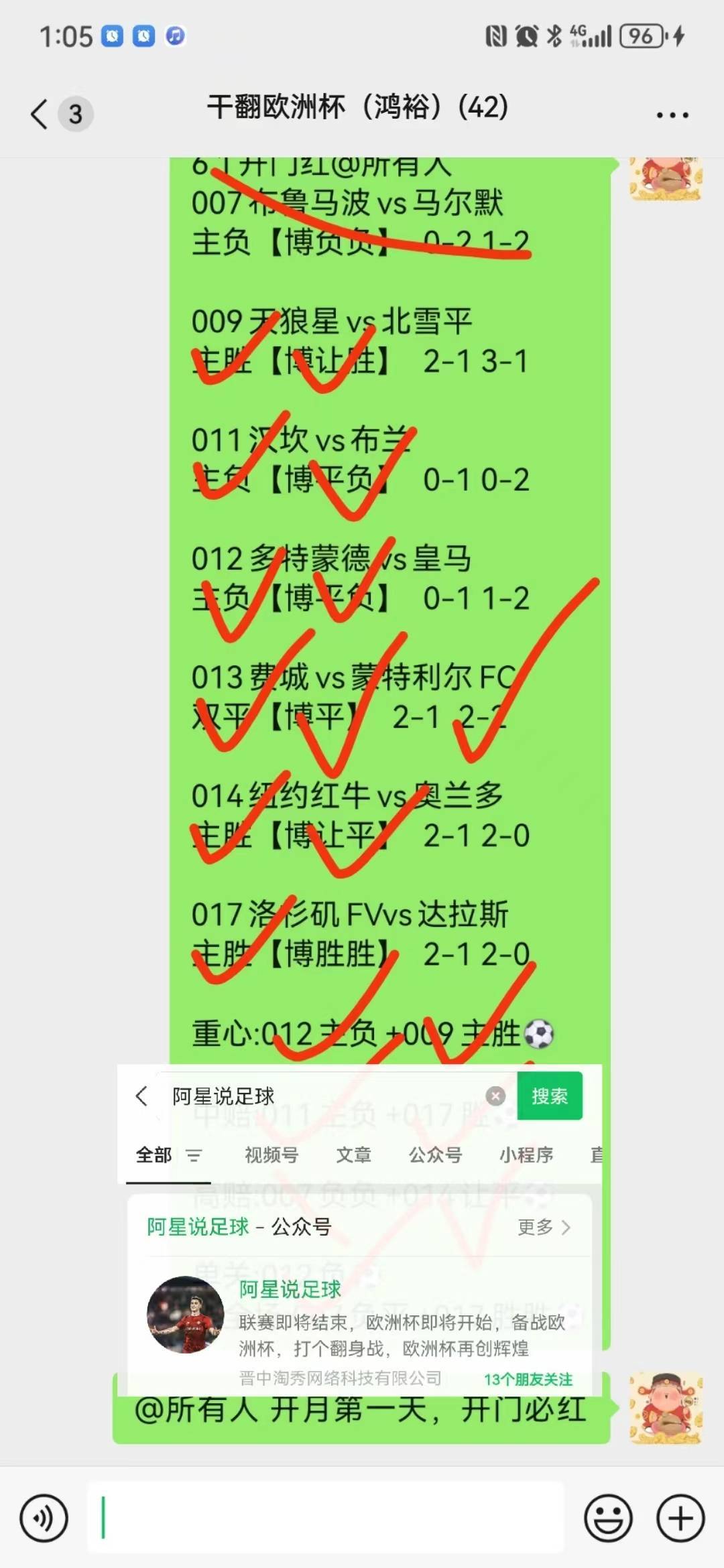Open the emoji sticker panel

click(x=608, y=1518)
